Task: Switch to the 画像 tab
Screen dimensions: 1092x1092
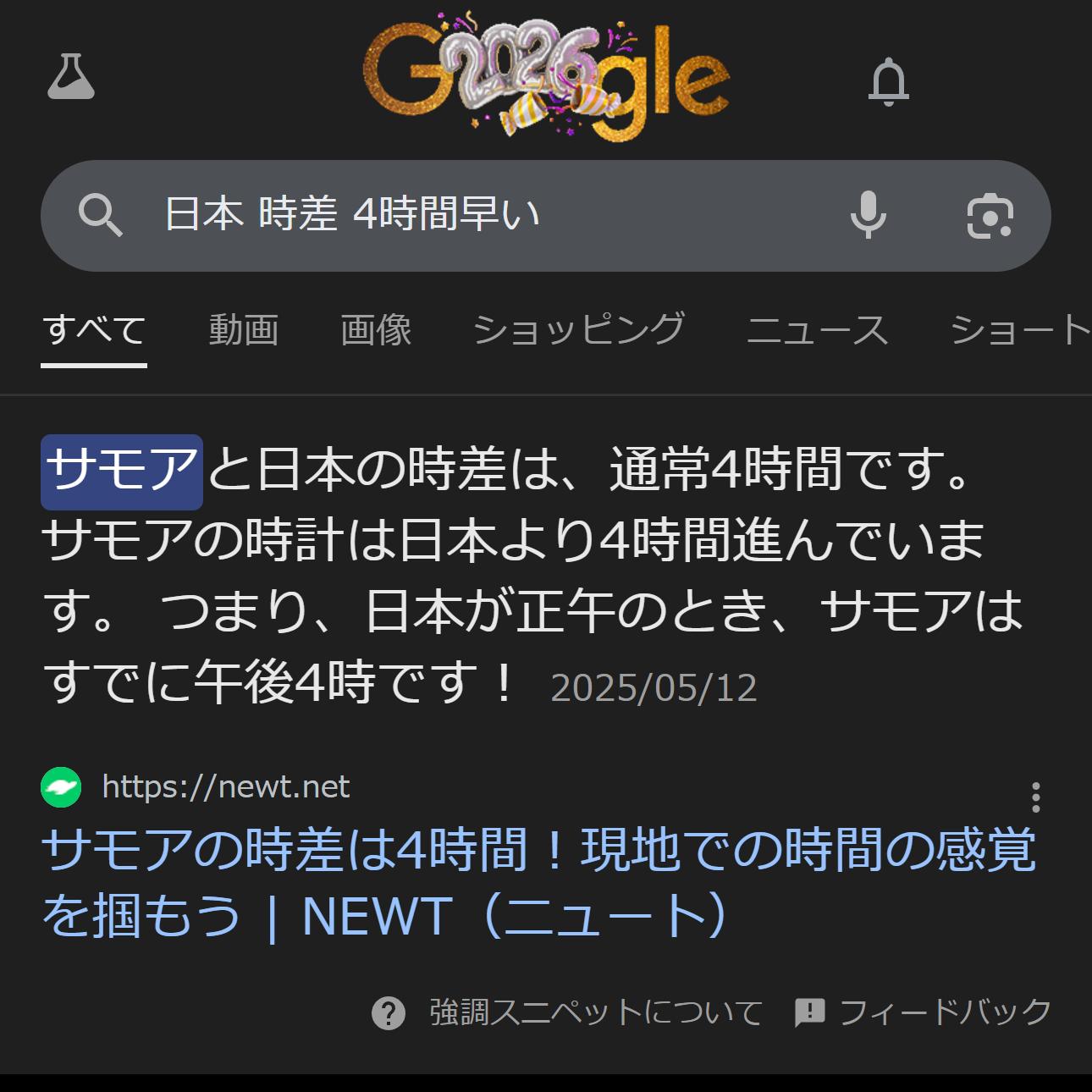Action: tap(376, 329)
